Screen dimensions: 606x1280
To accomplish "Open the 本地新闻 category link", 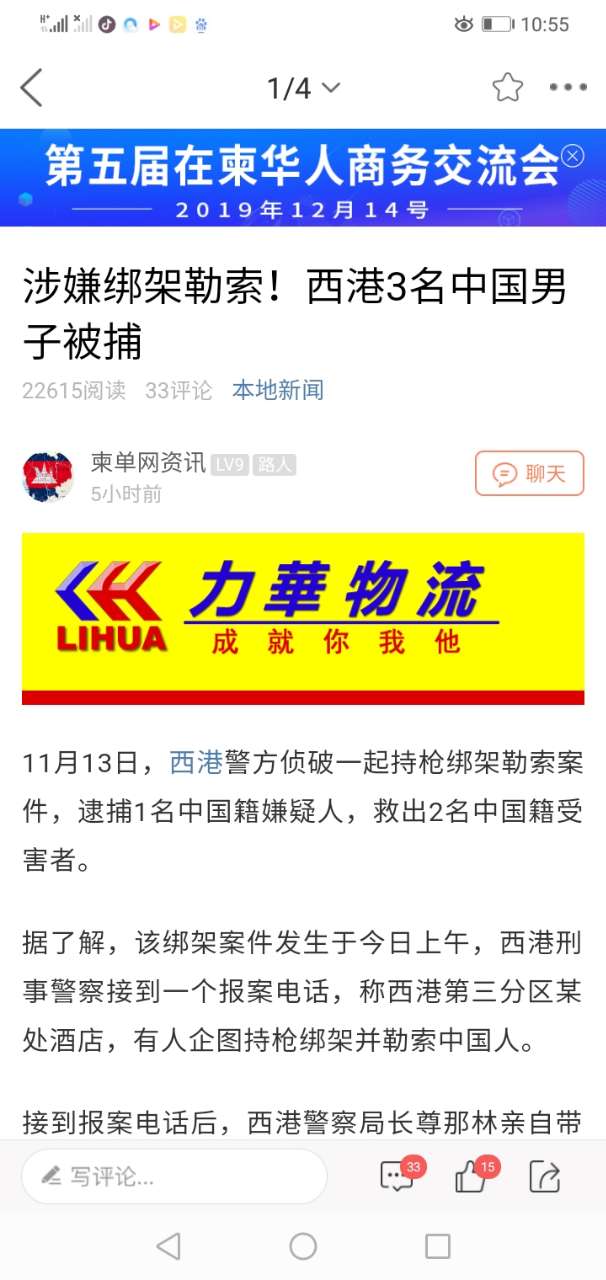I will coord(278,390).
